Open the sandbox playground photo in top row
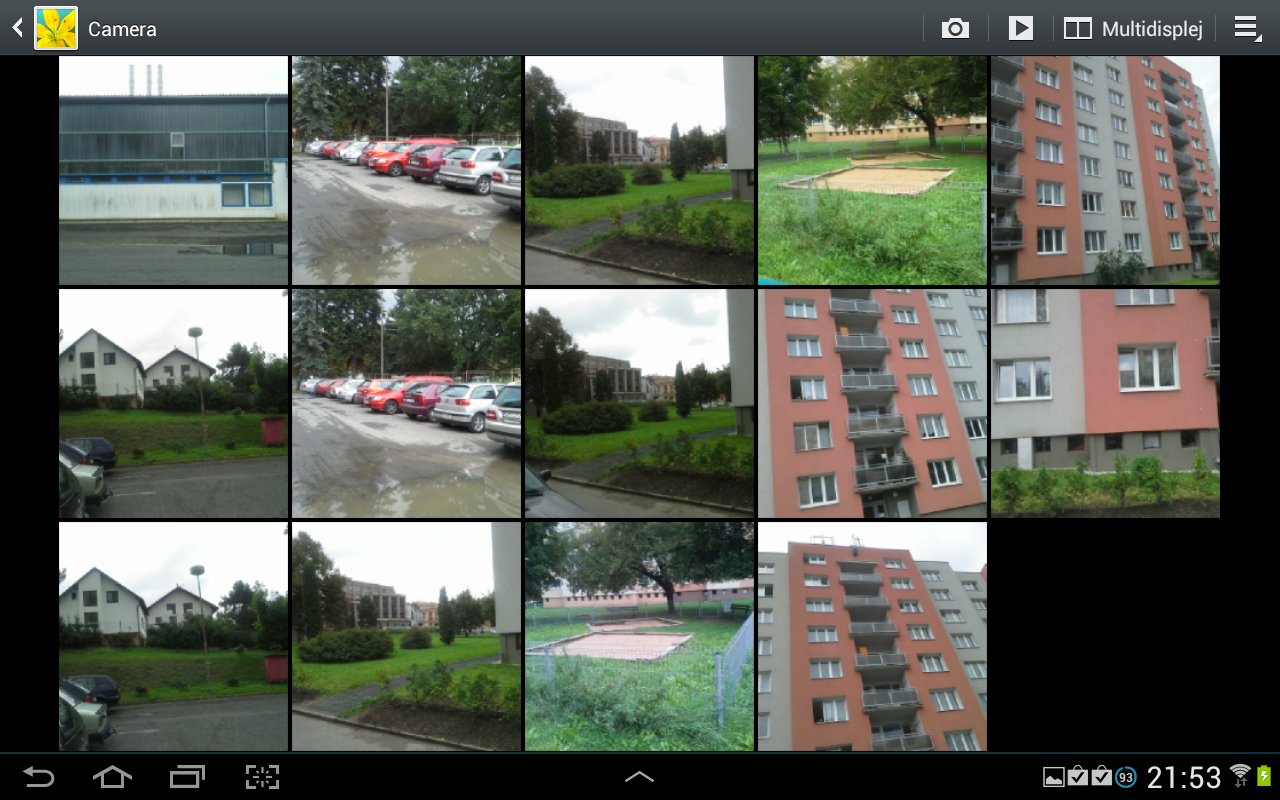This screenshot has height=800, width=1280. click(871, 170)
